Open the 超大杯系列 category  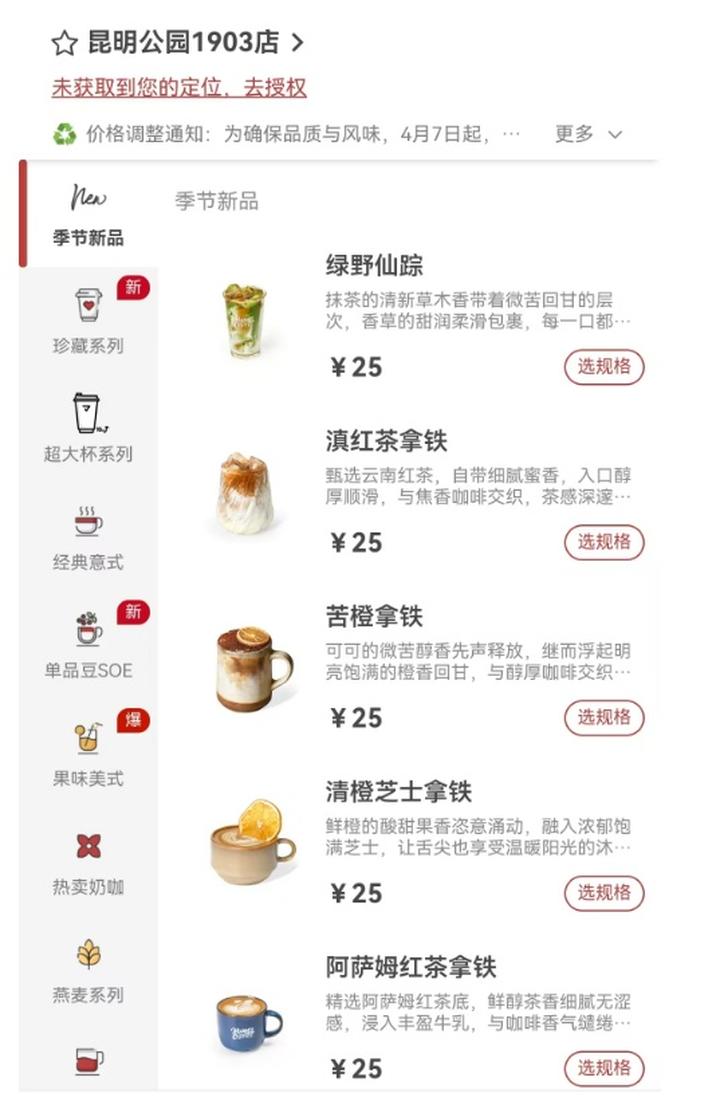coord(88,428)
